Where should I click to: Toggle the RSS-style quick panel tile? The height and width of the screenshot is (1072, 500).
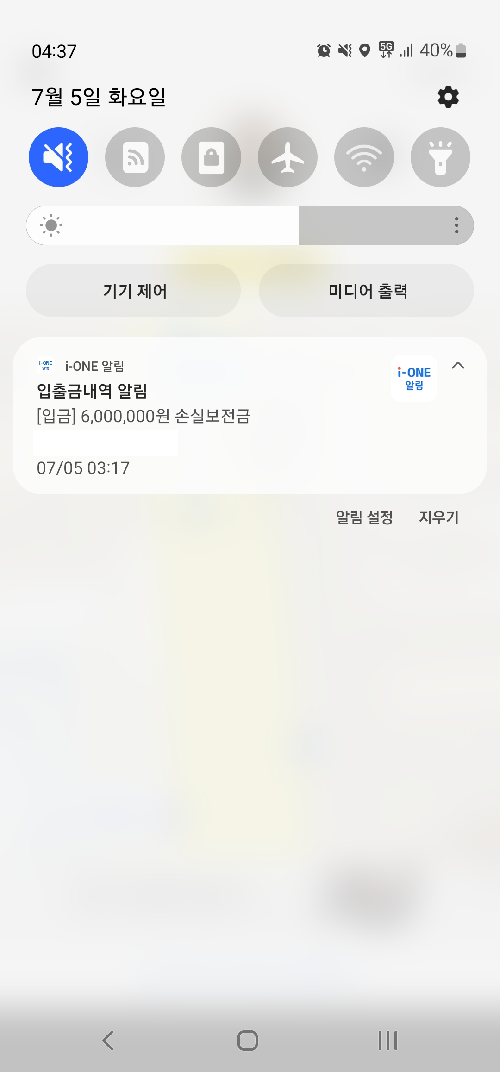tap(135, 157)
